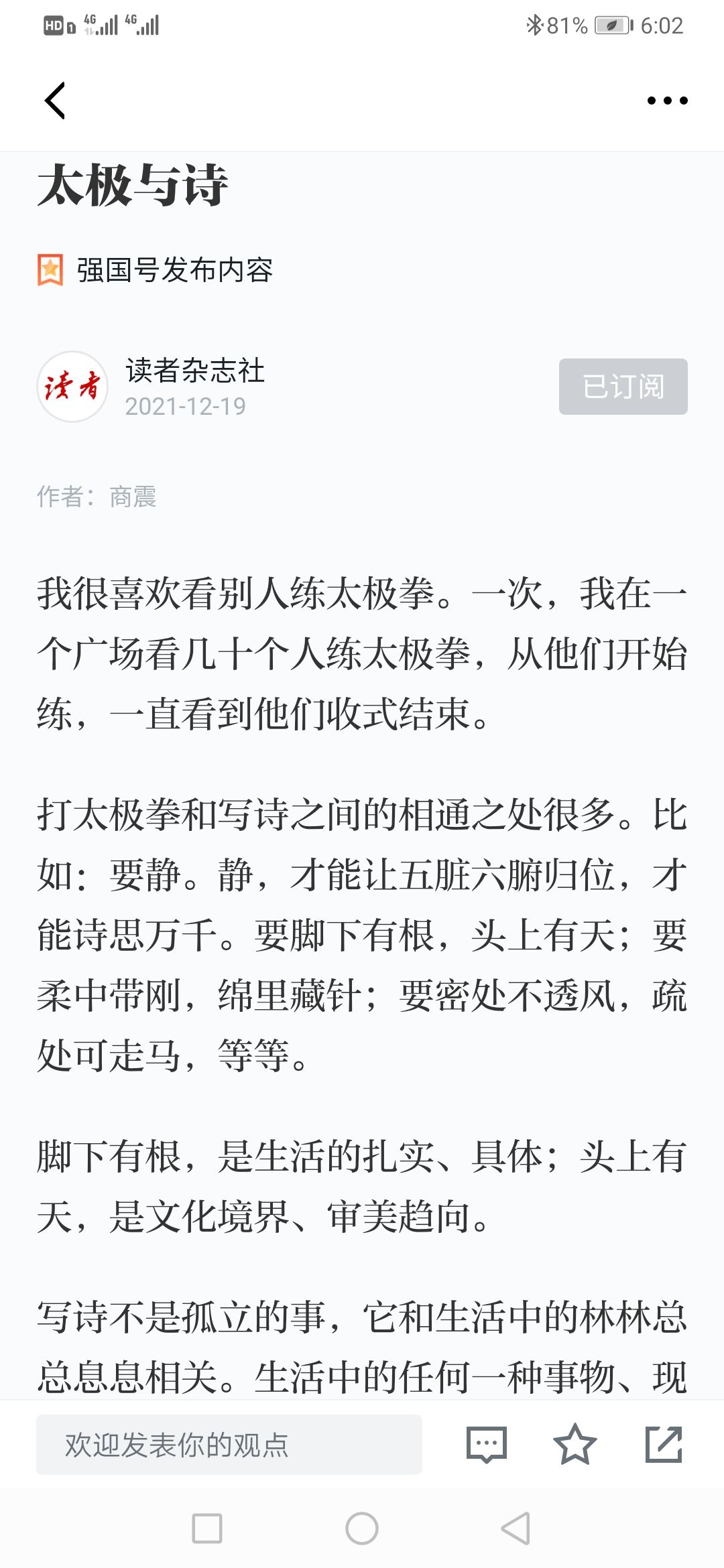
Task: Tap the 已订阅 subscription button
Action: [x=623, y=387]
